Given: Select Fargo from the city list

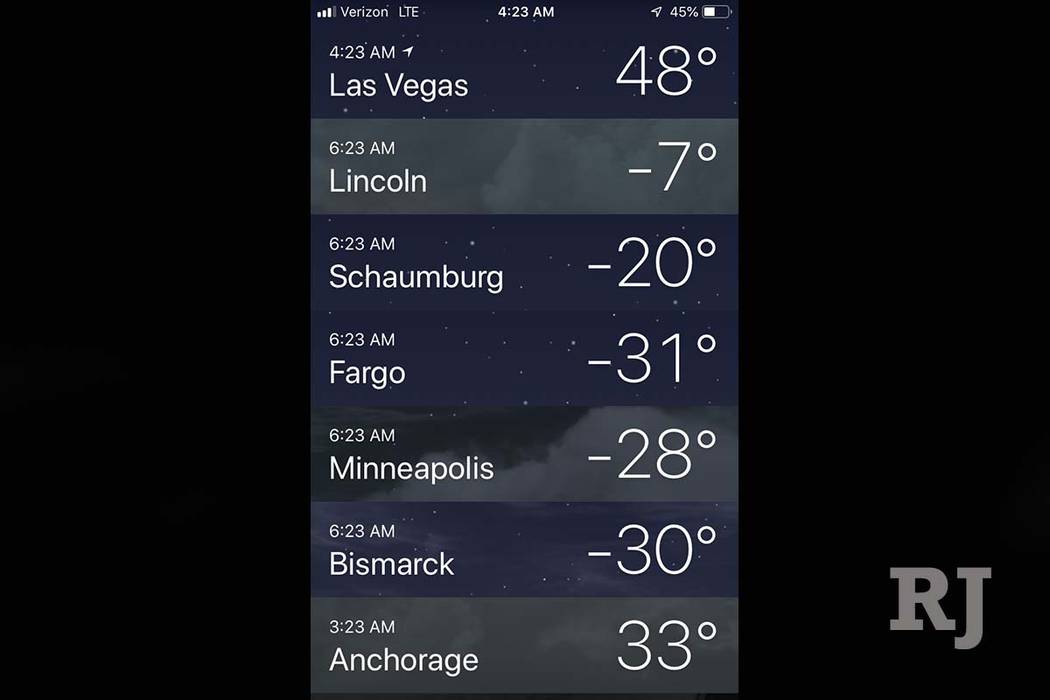Looking at the screenshot, I should pyautogui.click(x=524, y=358).
